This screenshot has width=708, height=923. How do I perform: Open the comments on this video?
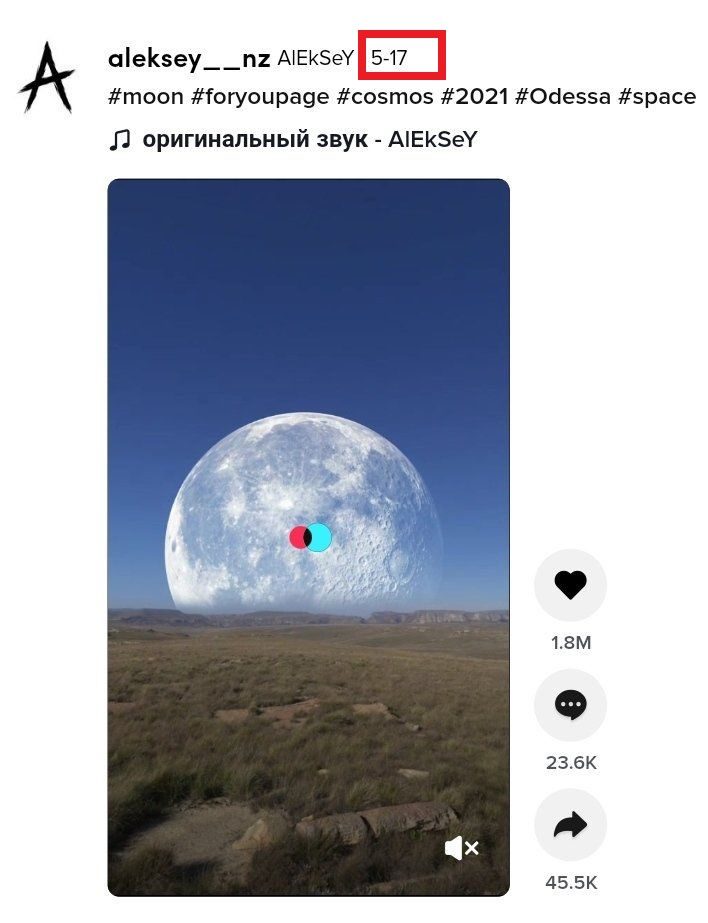click(570, 706)
